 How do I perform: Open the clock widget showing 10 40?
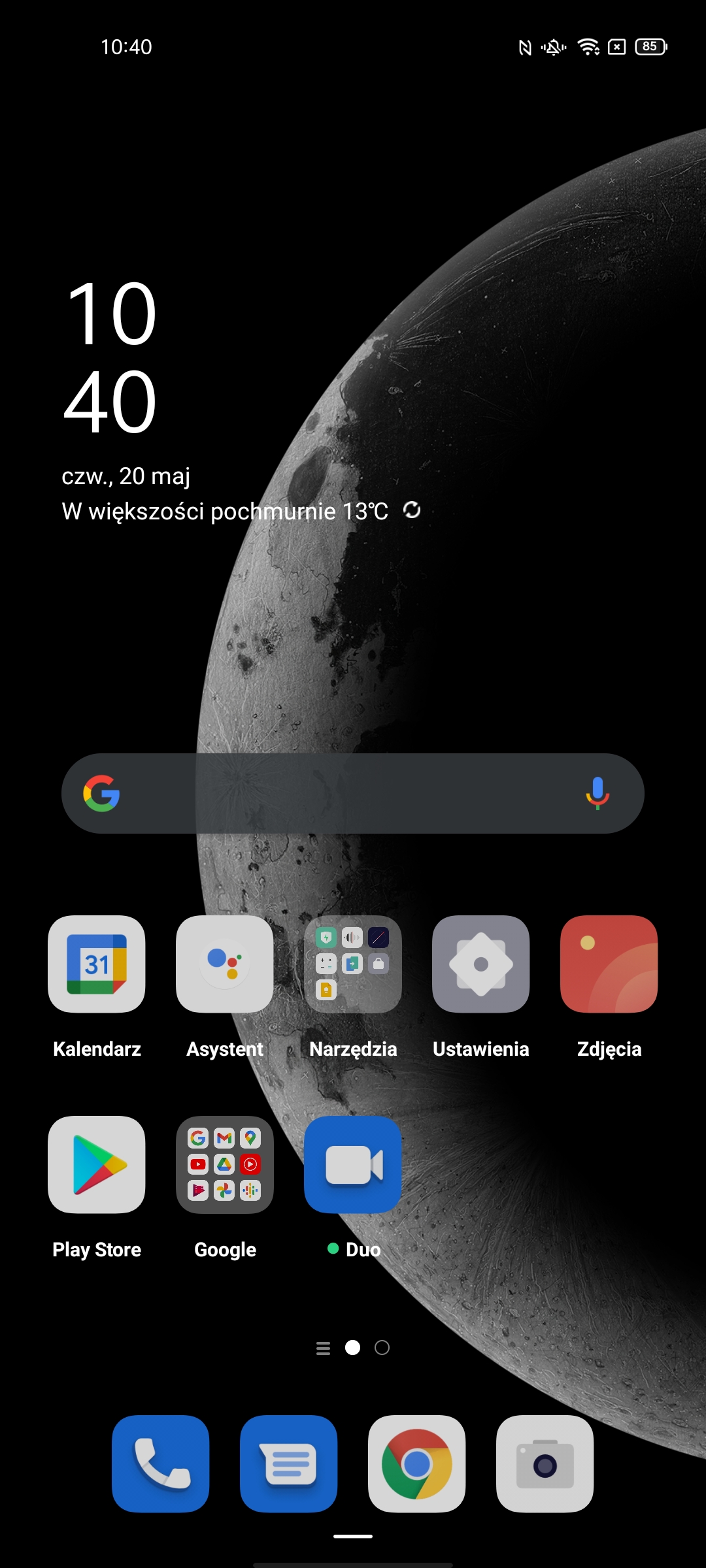[111, 357]
